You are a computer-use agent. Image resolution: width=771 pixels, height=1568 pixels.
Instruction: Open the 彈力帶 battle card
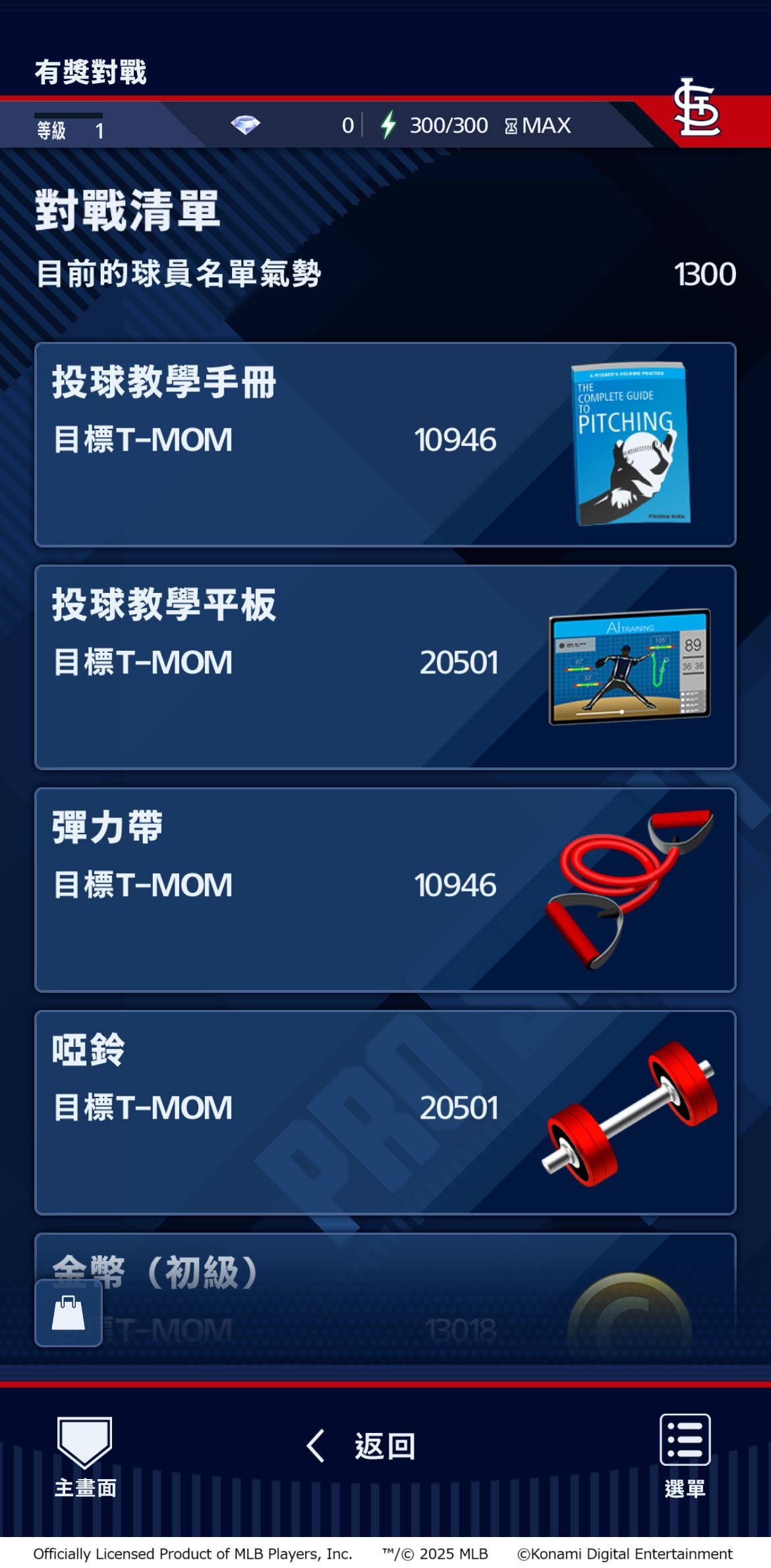coord(385,889)
